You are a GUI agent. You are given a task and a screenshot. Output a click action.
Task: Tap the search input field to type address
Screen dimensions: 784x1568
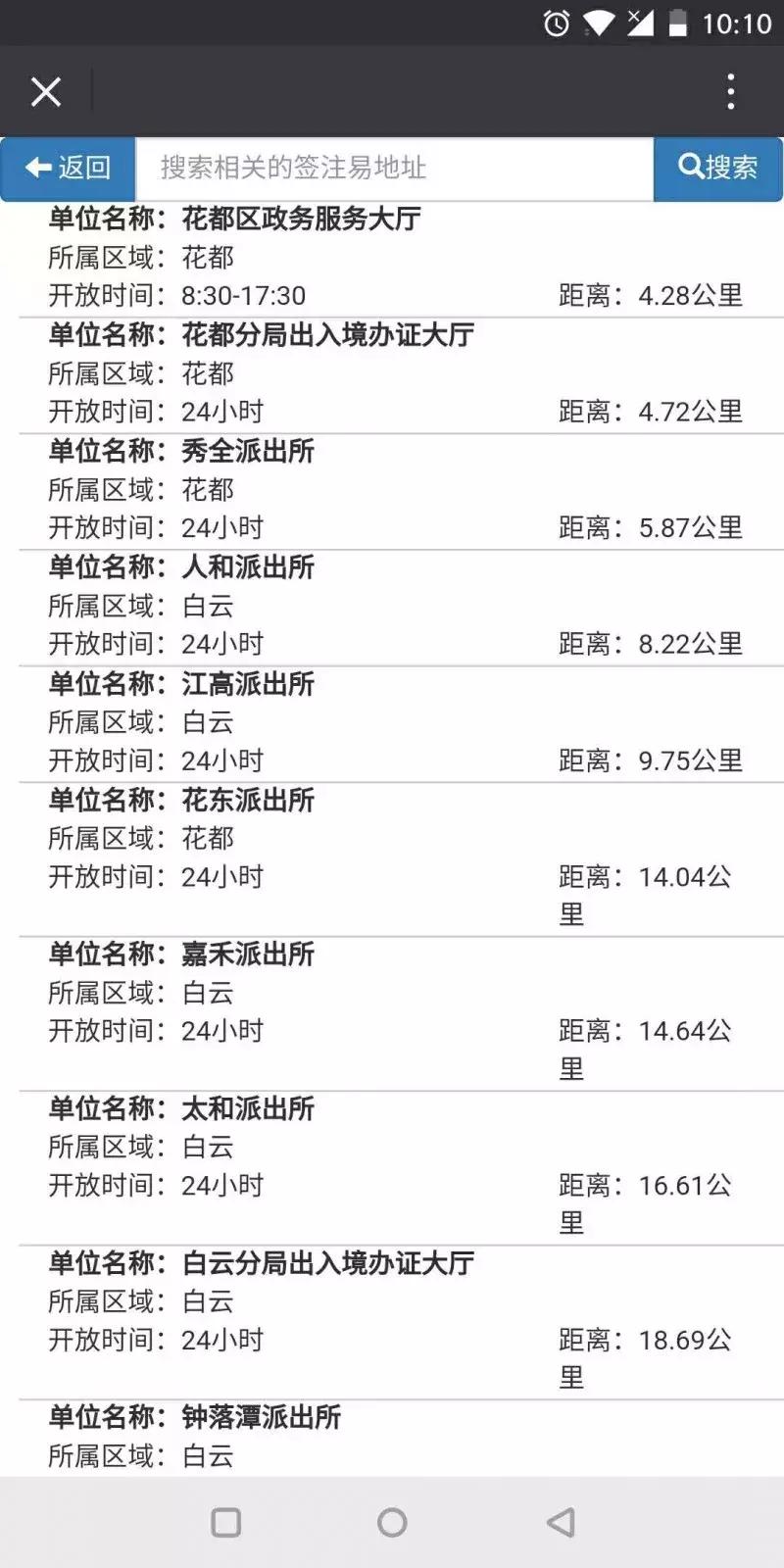click(x=392, y=168)
